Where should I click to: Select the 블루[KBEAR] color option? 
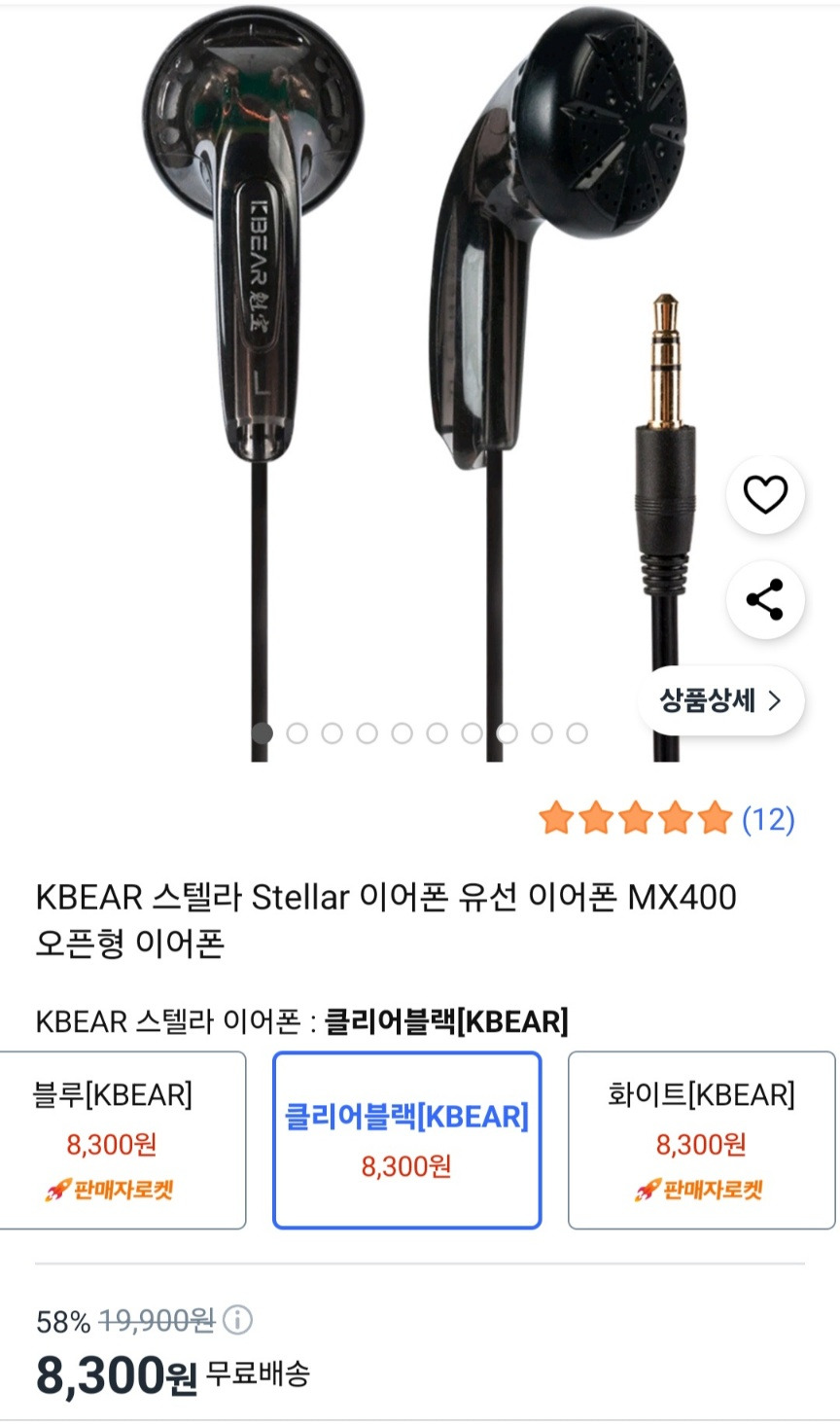tap(123, 1140)
